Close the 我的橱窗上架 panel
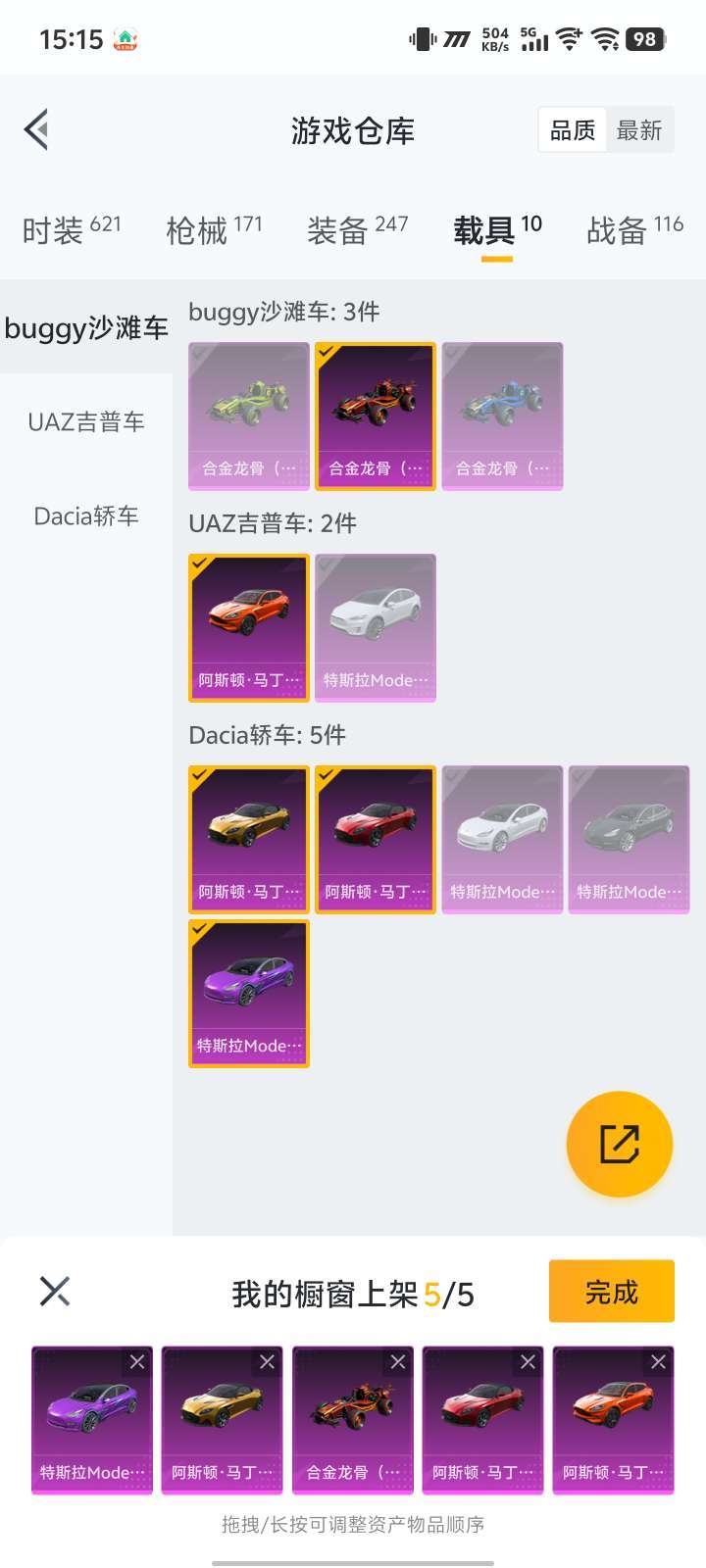The width and height of the screenshot is (706, 1568). coord(55,1292)
